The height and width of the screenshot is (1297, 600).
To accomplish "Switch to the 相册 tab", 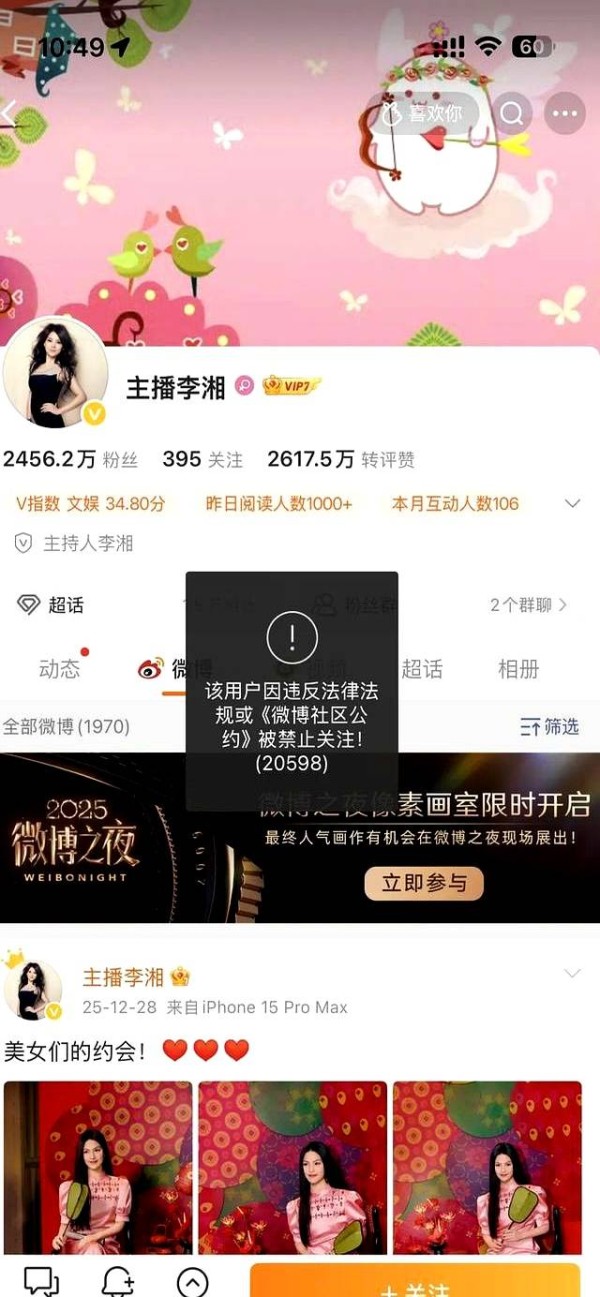I will (518, 669).
